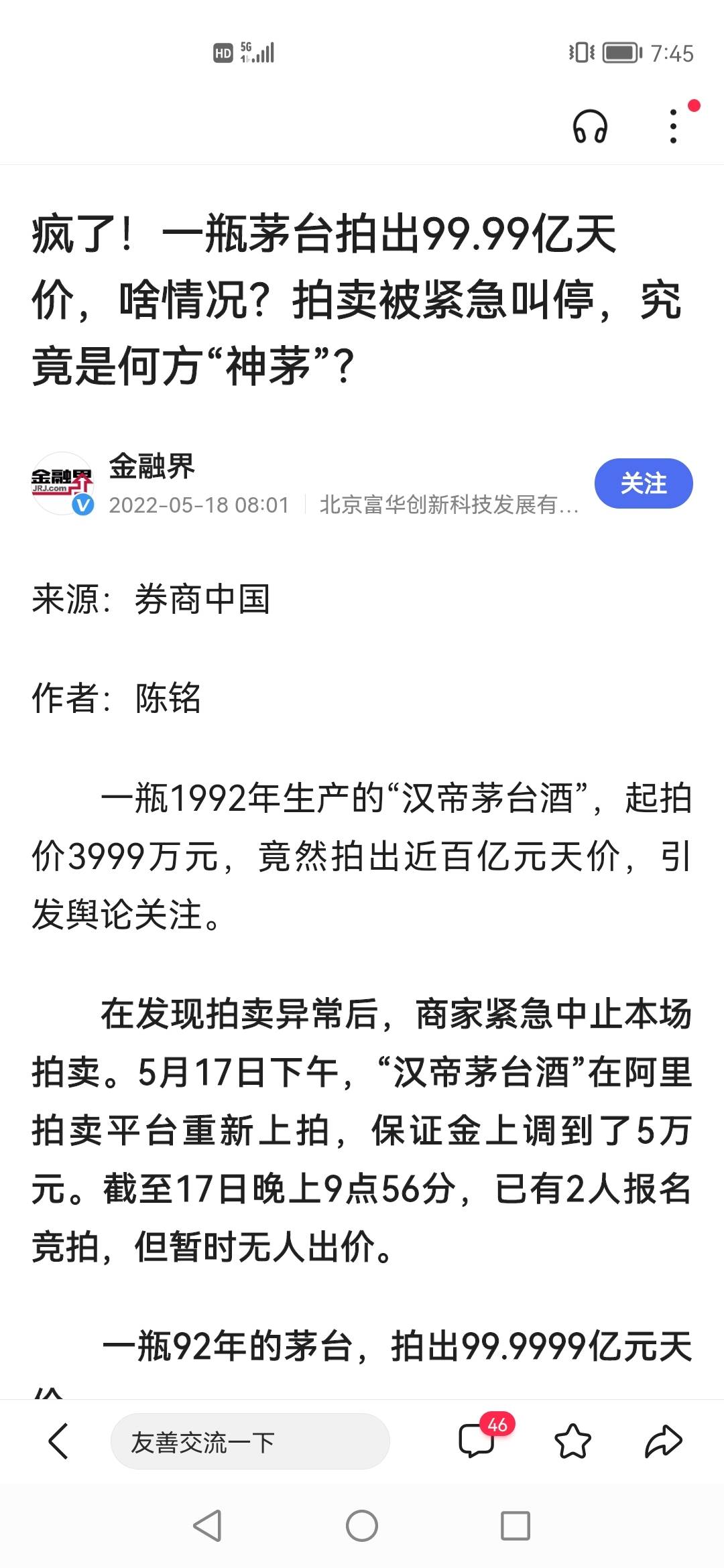Open the recent apps overview
Screen dimensions: 724x1568
click(516, 1526)
